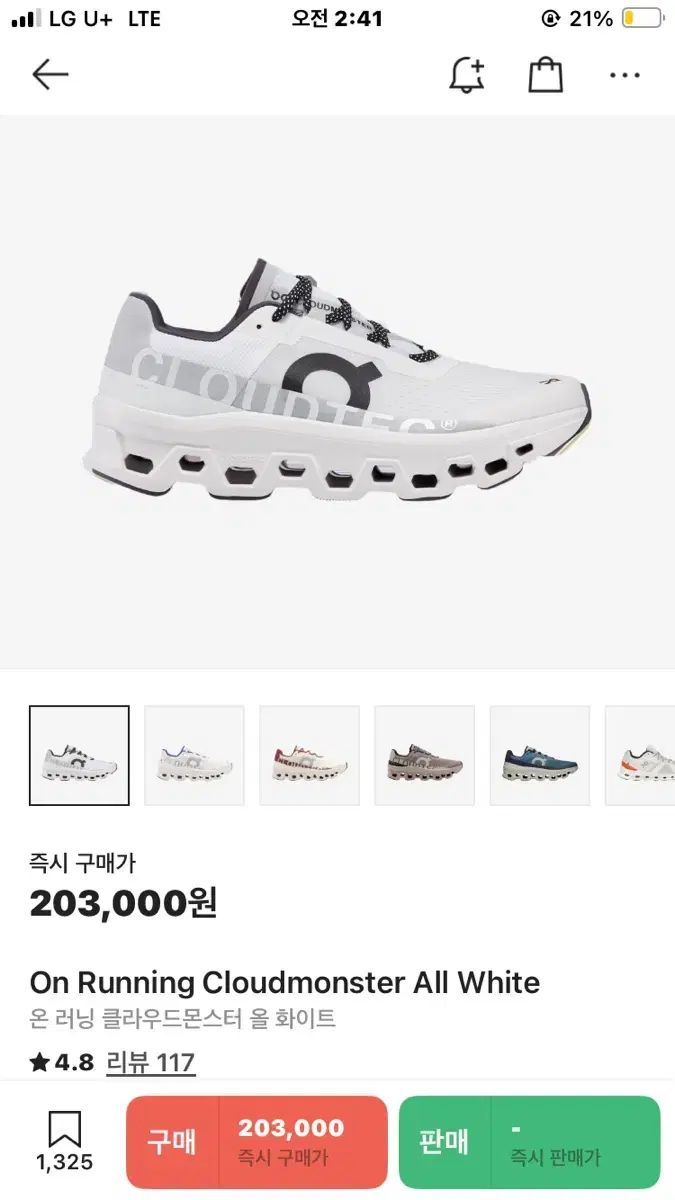This screenshot has height=1200, width=675.
Task: Tap the green 판매 sell button
Action: click(529, 1142)
